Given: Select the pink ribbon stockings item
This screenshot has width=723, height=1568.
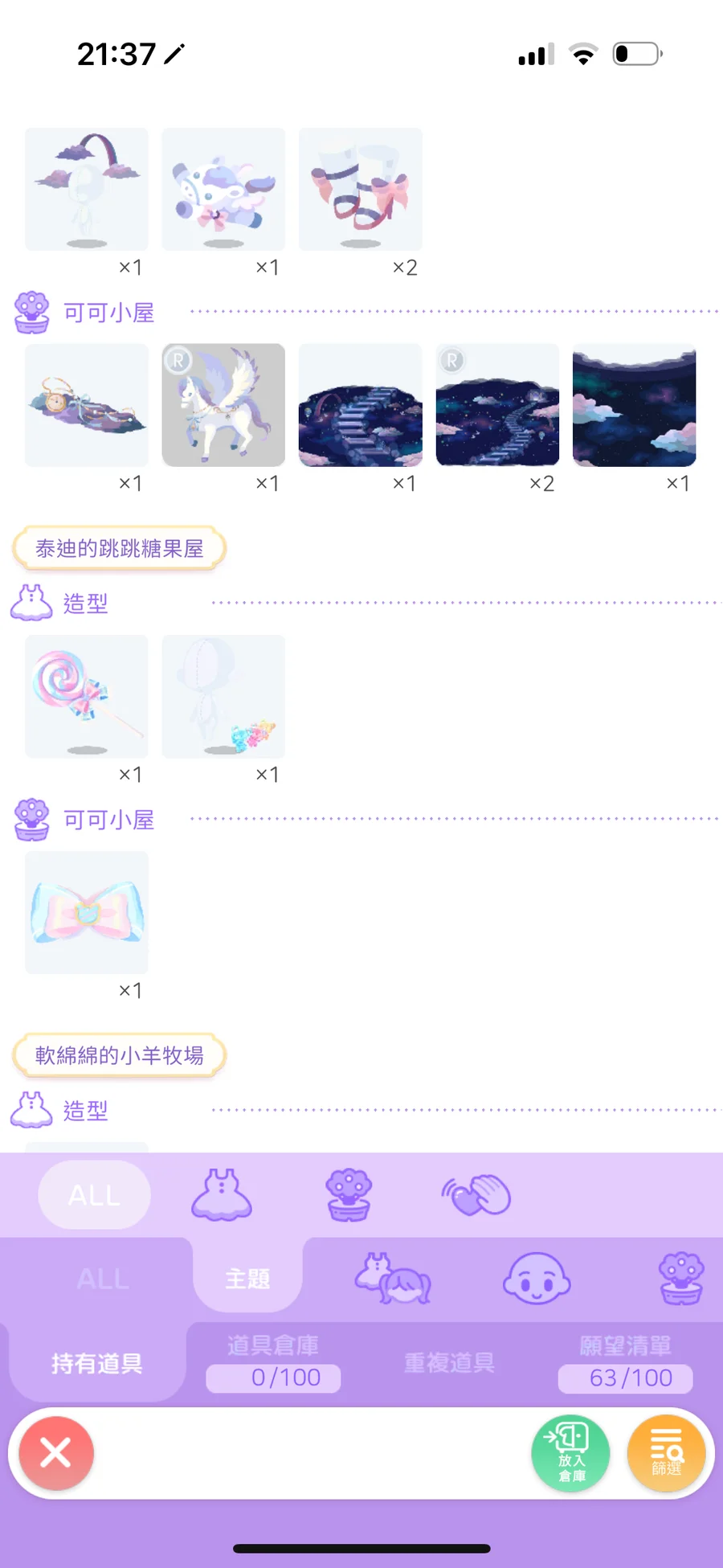Looking at the screenshot, I should pos(361,189).
